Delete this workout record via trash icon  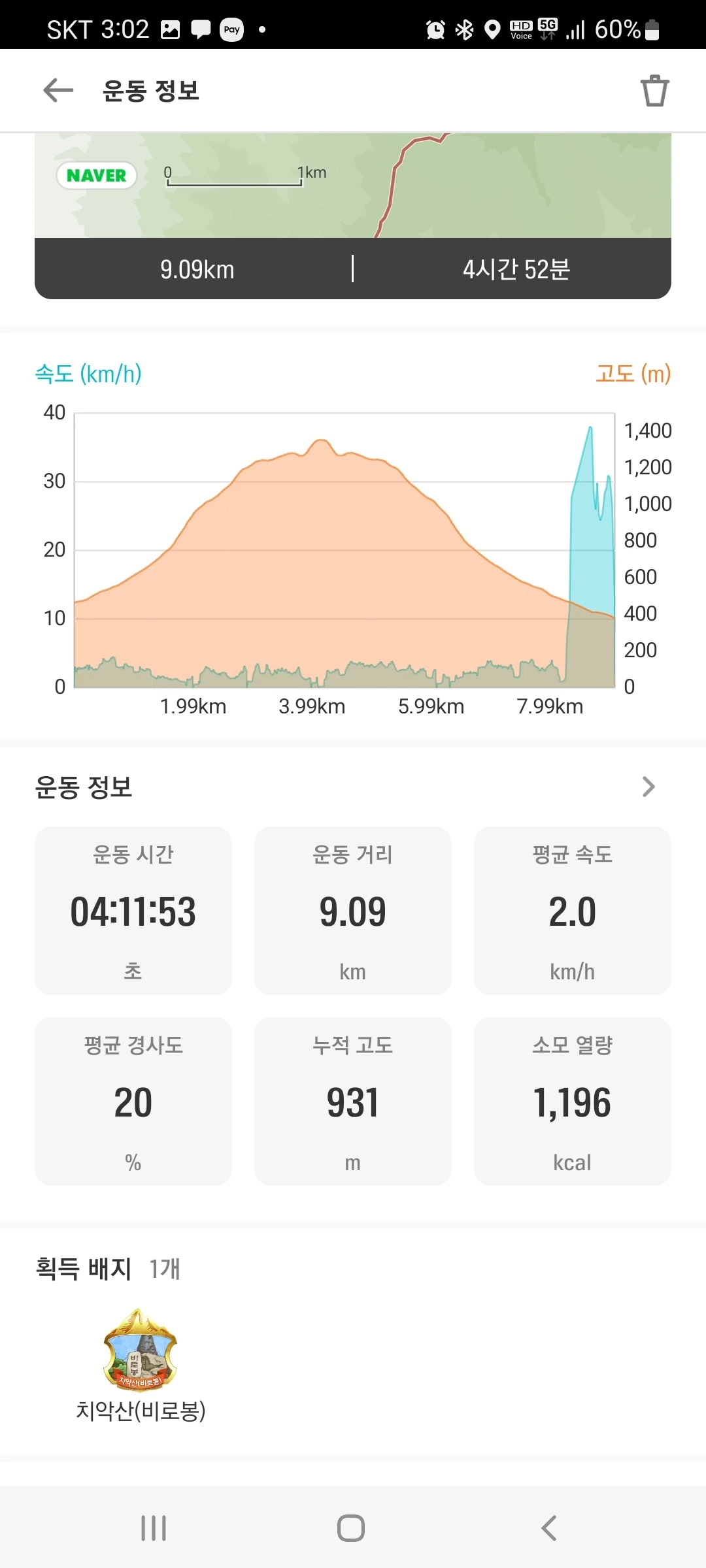654,91
